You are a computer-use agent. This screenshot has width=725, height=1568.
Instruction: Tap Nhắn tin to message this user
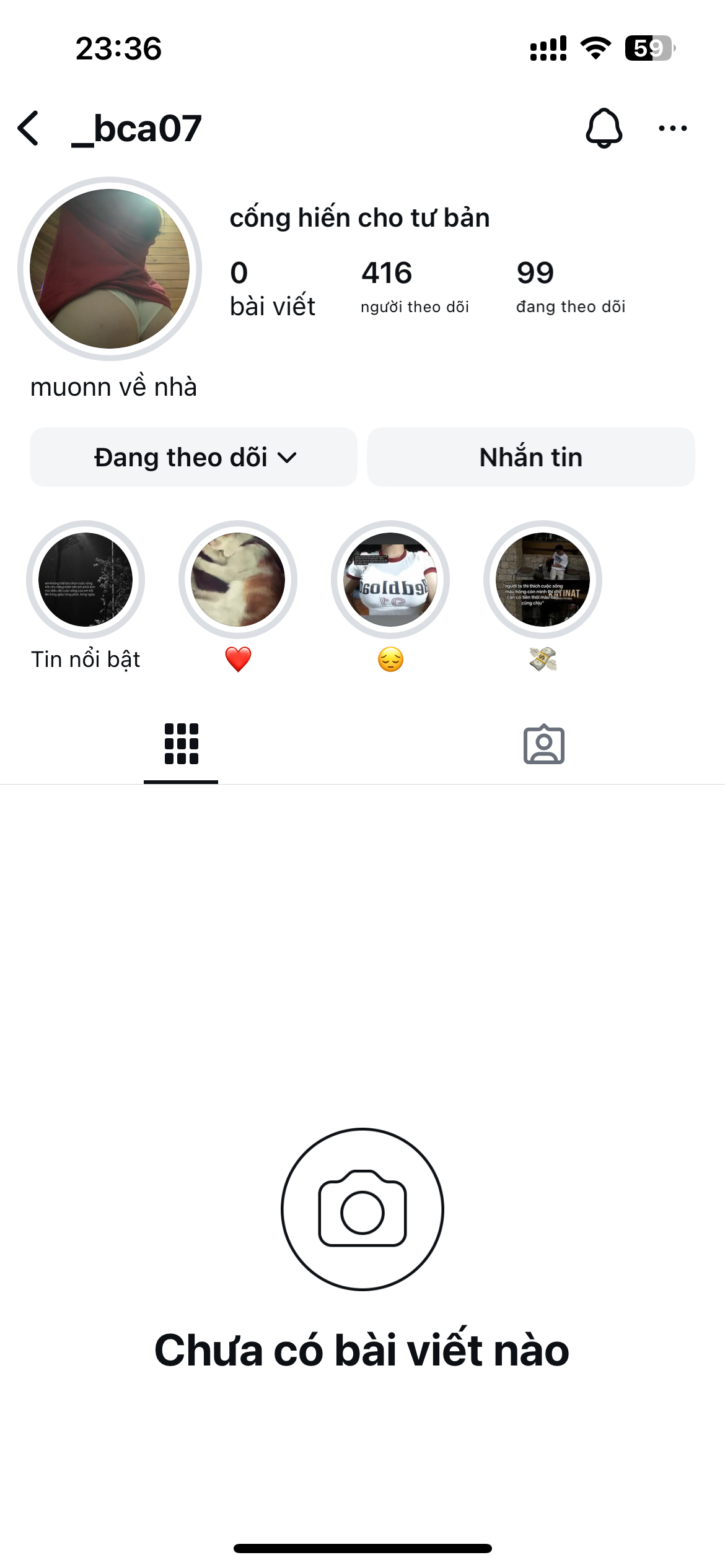[530, 457]
